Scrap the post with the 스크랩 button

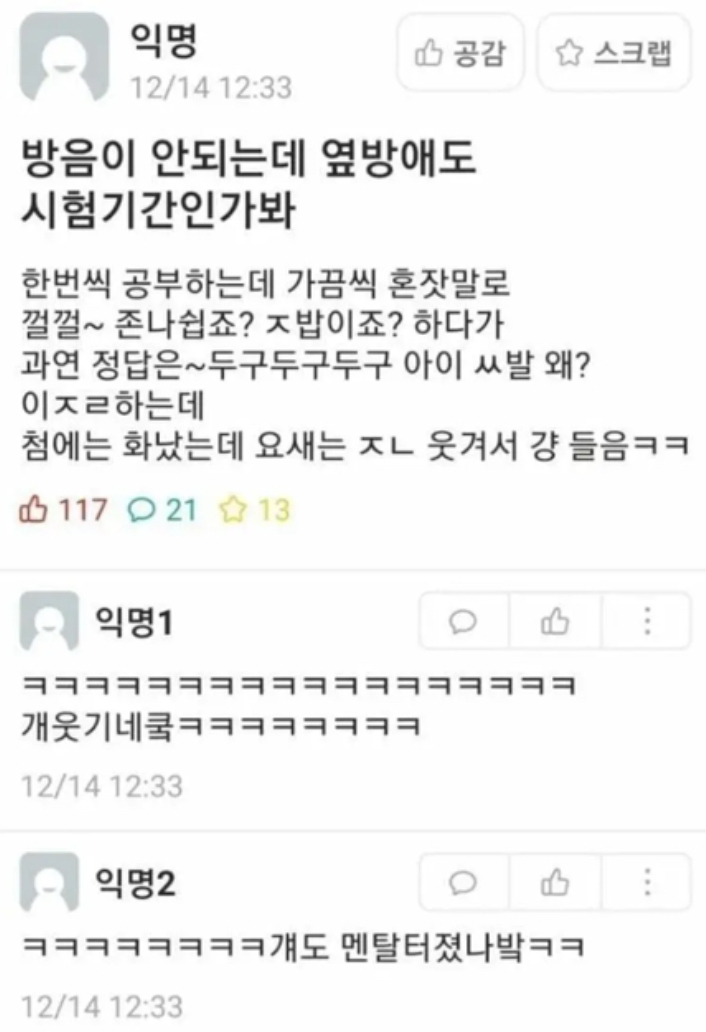coord(613,54)
